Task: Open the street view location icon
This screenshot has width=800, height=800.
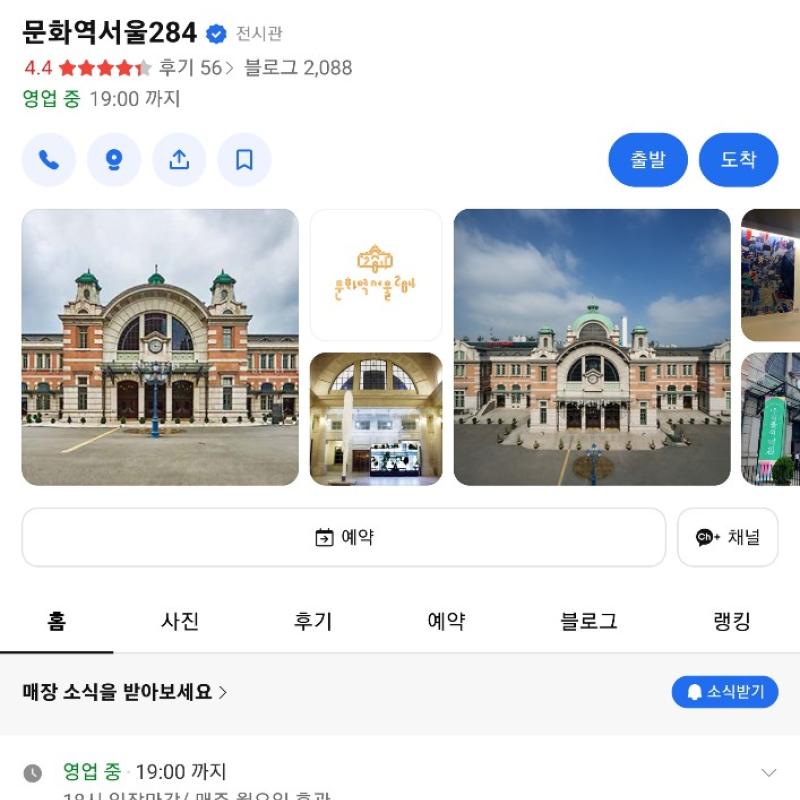Action: (x=114, y=160)
